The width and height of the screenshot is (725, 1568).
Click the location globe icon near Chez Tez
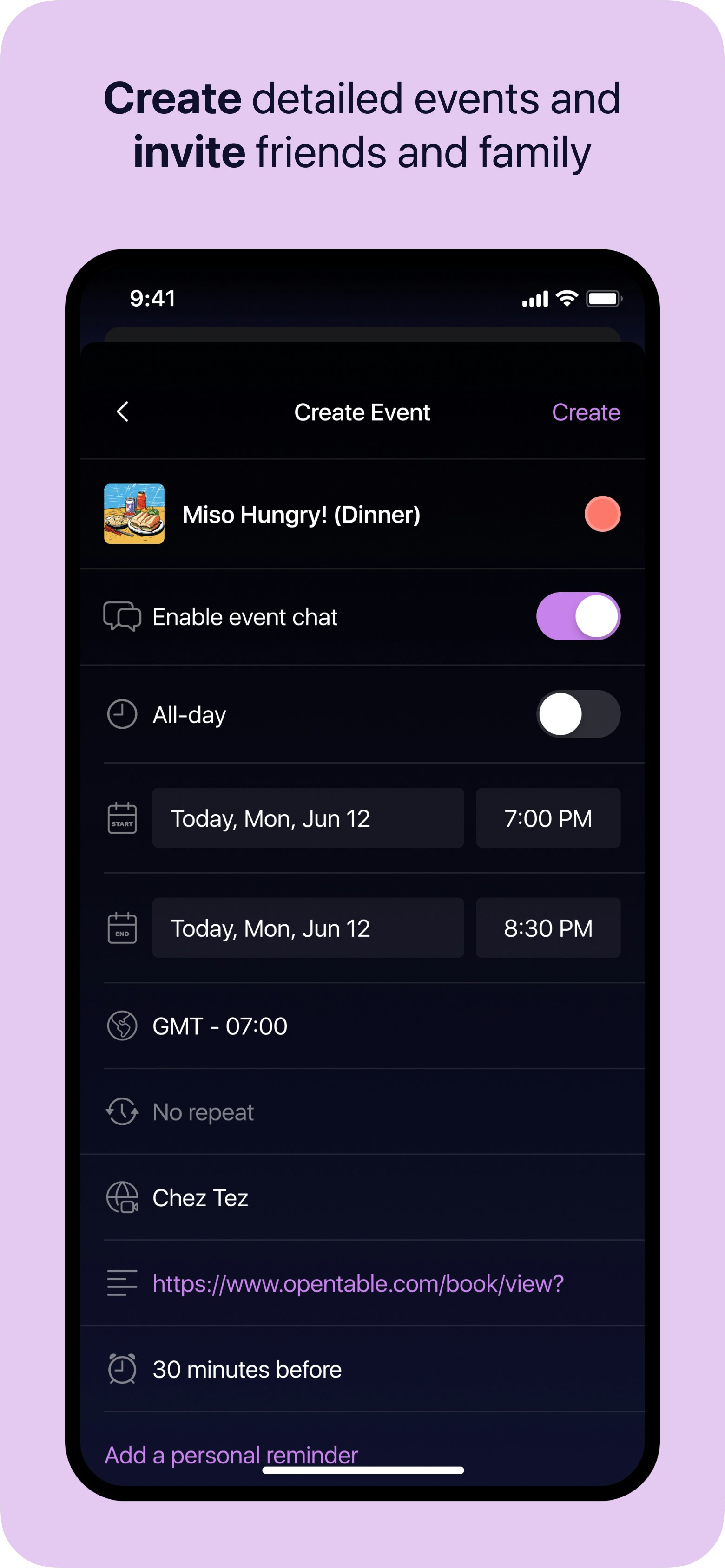click(121, 1197)
